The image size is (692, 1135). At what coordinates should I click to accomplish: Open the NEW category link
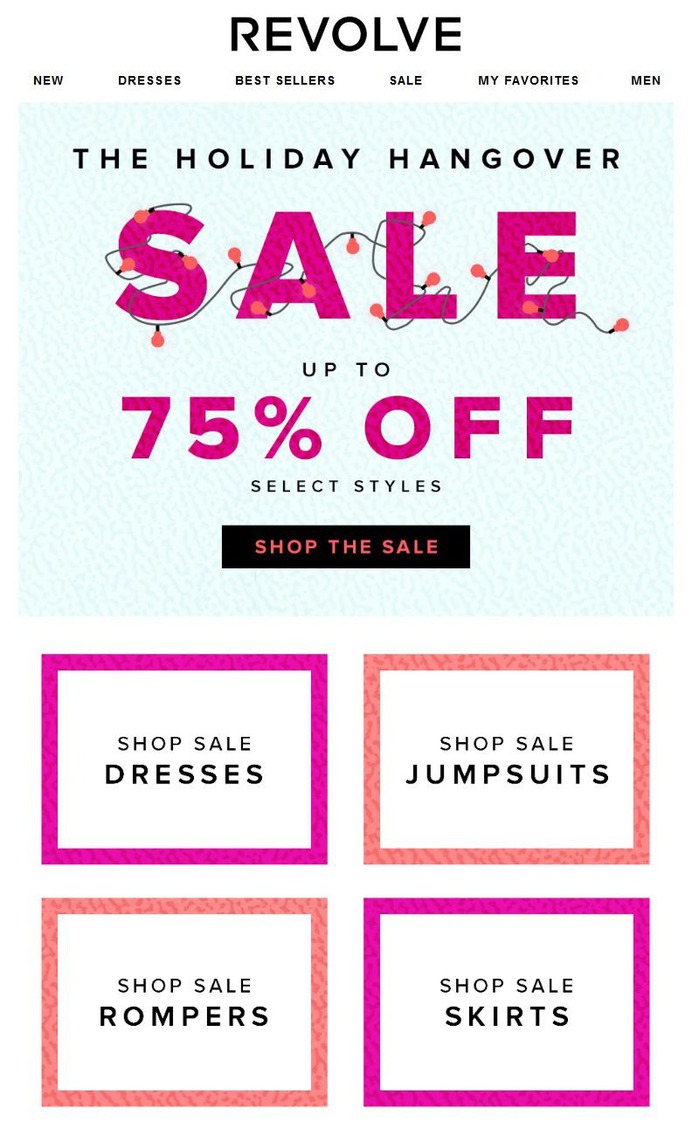click(x=48, y=80)
